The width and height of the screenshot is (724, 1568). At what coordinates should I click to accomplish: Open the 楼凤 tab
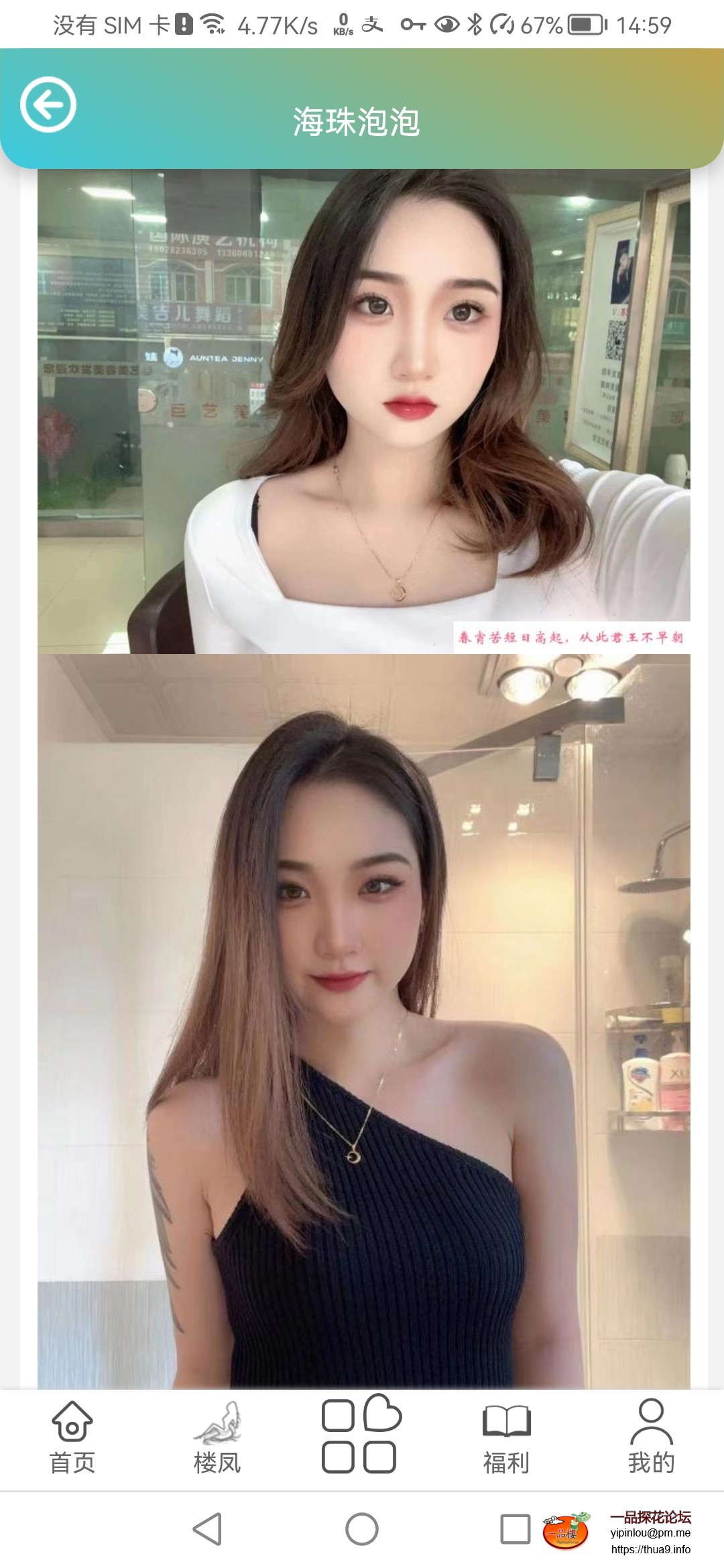(217, 1437)
